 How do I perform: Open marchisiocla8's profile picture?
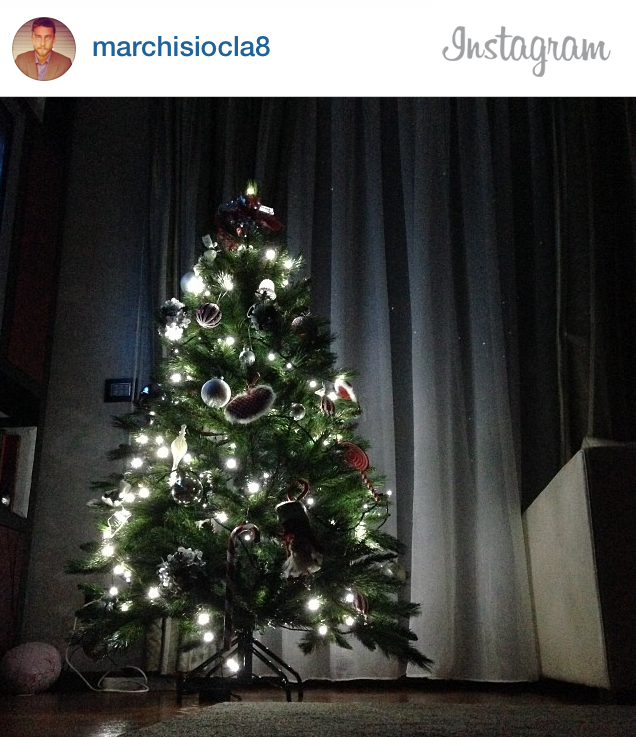[43, 48]
